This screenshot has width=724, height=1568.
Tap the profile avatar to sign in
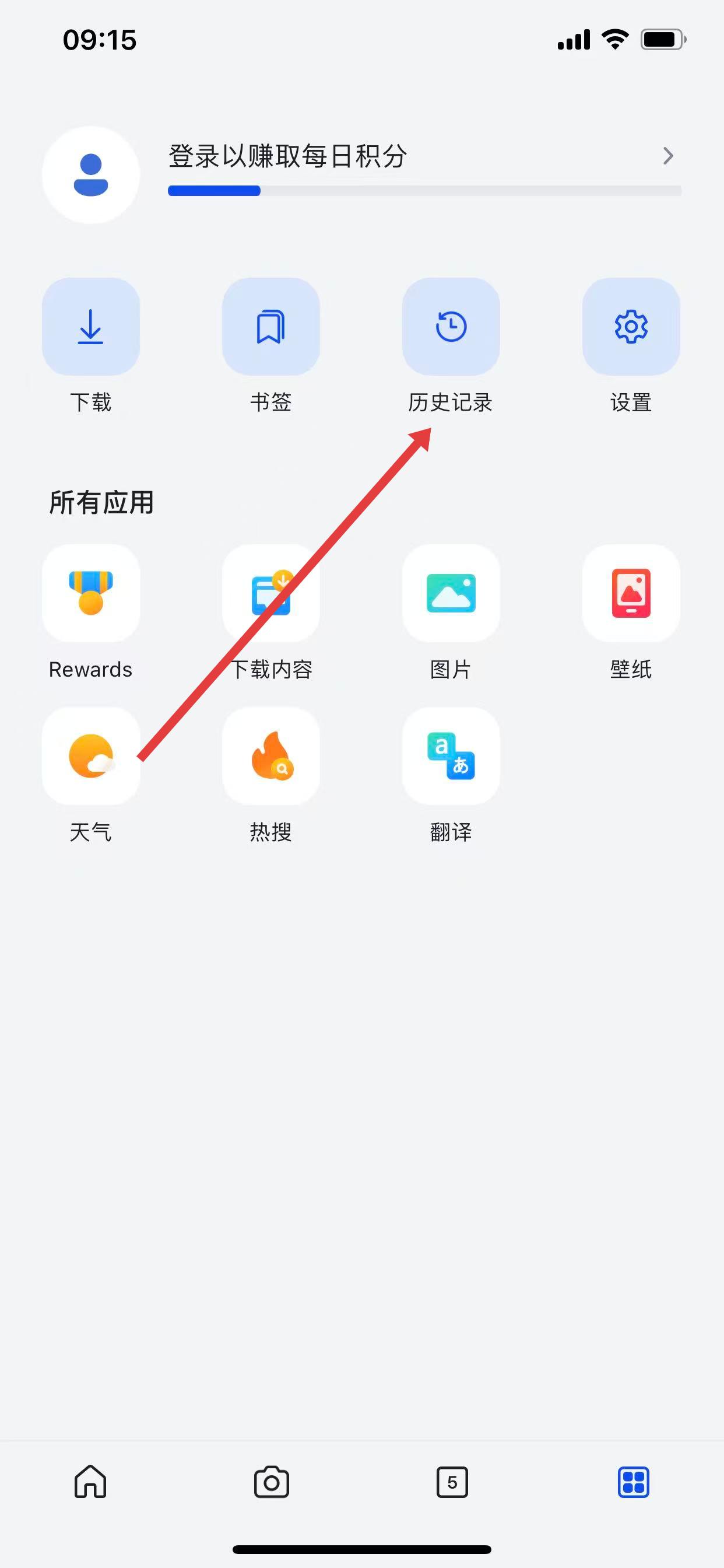91,174
